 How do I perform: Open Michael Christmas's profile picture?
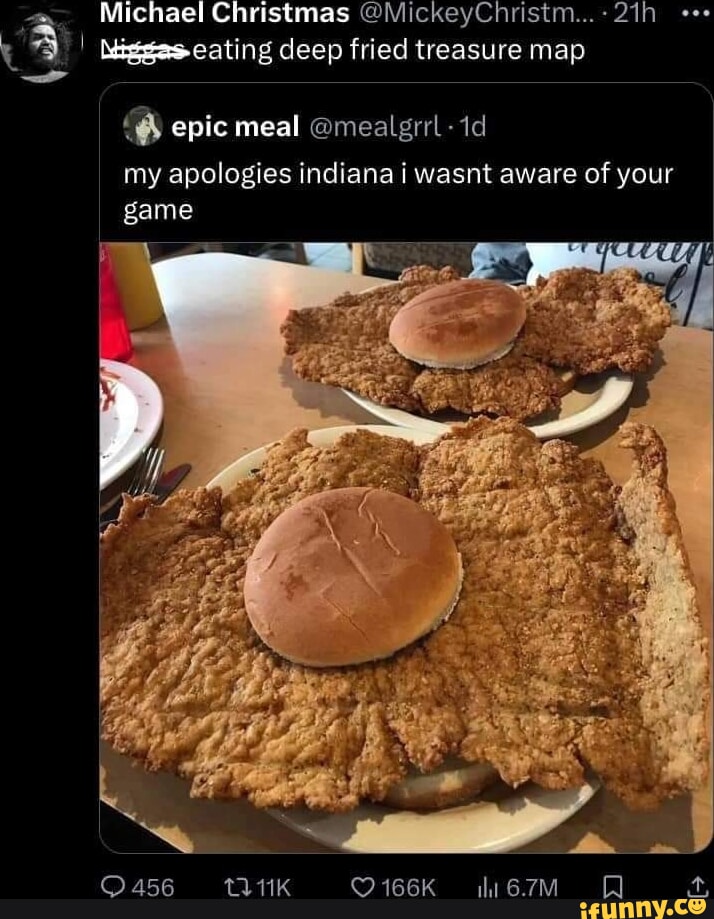point(41,44)
